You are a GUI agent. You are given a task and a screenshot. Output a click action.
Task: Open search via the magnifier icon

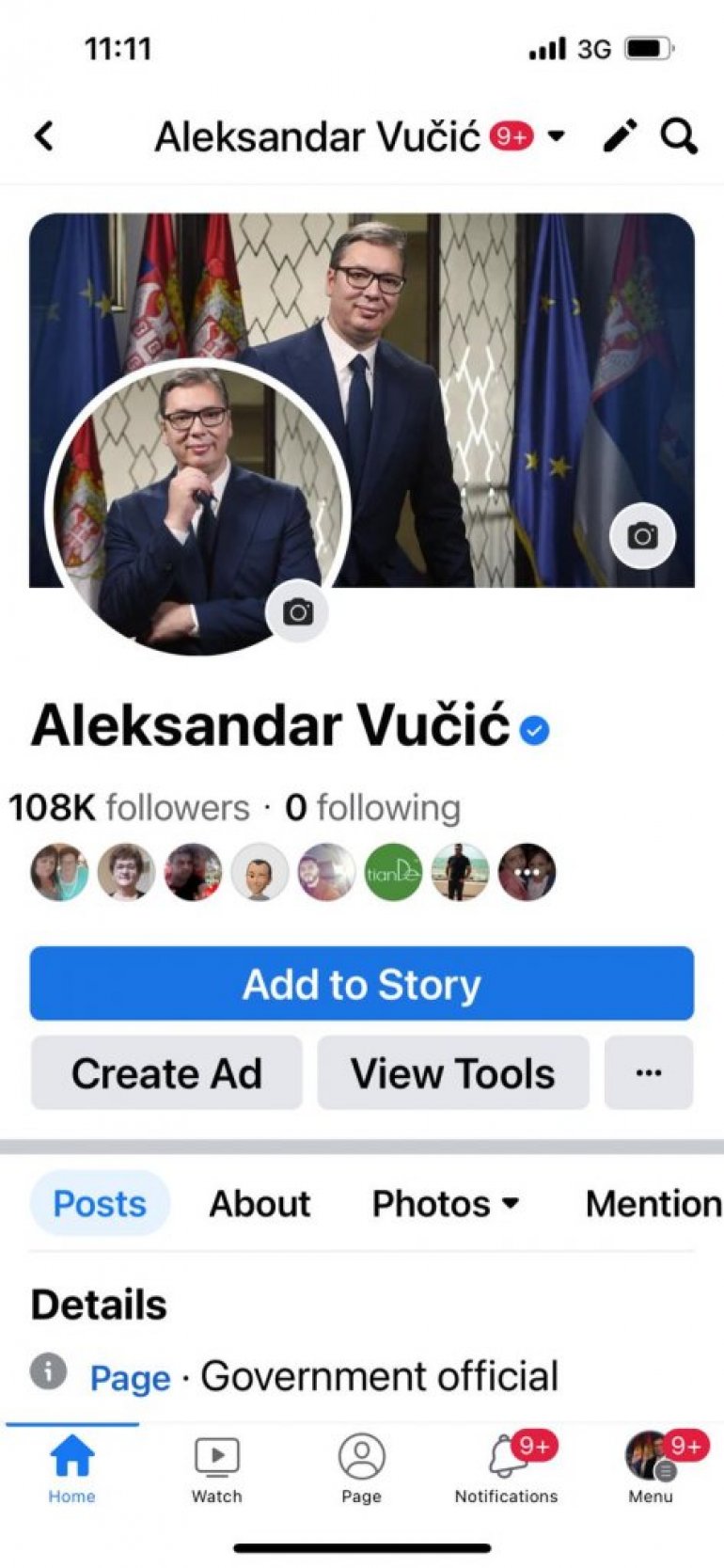[x=679, y=136]
